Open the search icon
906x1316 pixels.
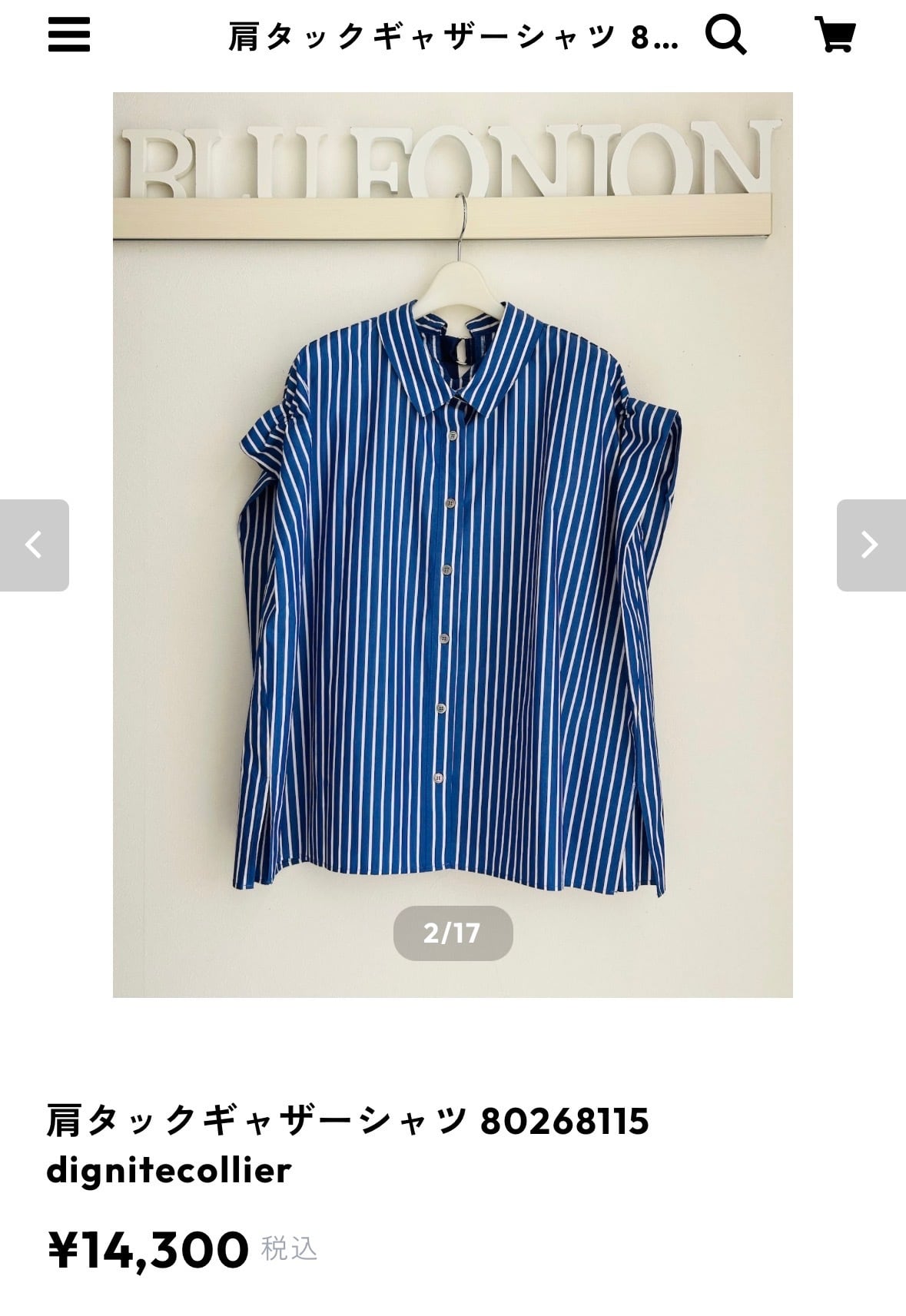725,35
